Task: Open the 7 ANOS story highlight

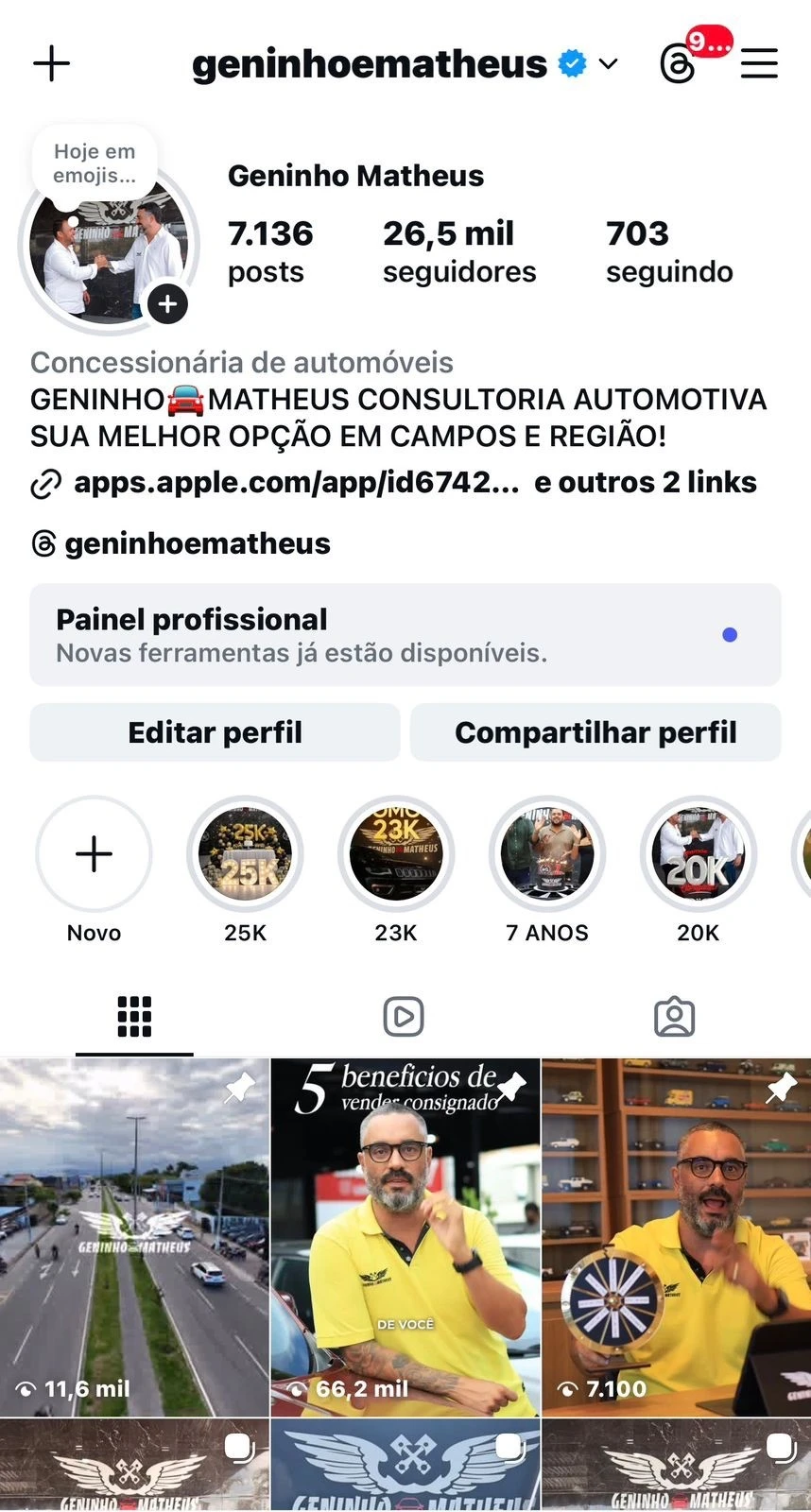Action: point(546,853)
